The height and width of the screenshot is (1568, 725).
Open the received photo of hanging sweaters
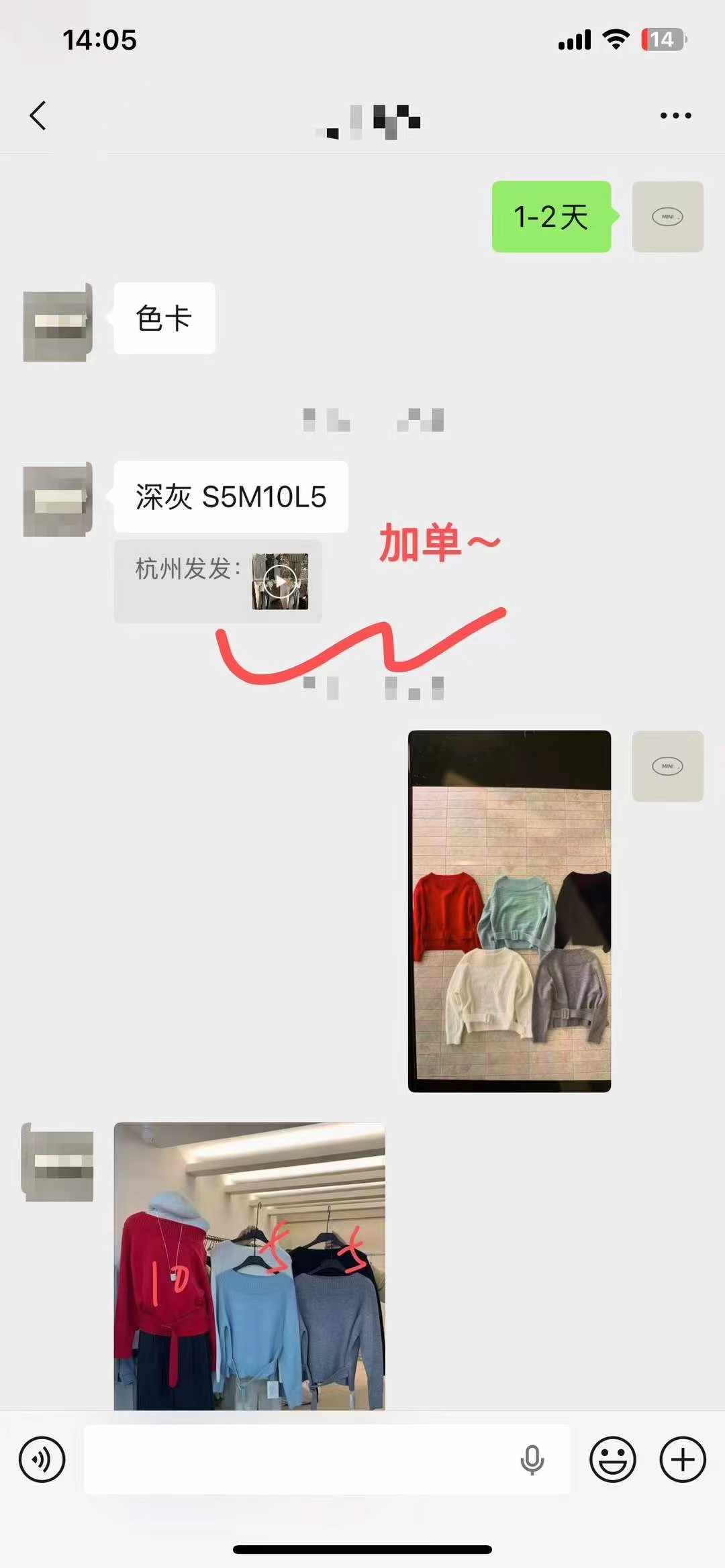click(249, 1265)
